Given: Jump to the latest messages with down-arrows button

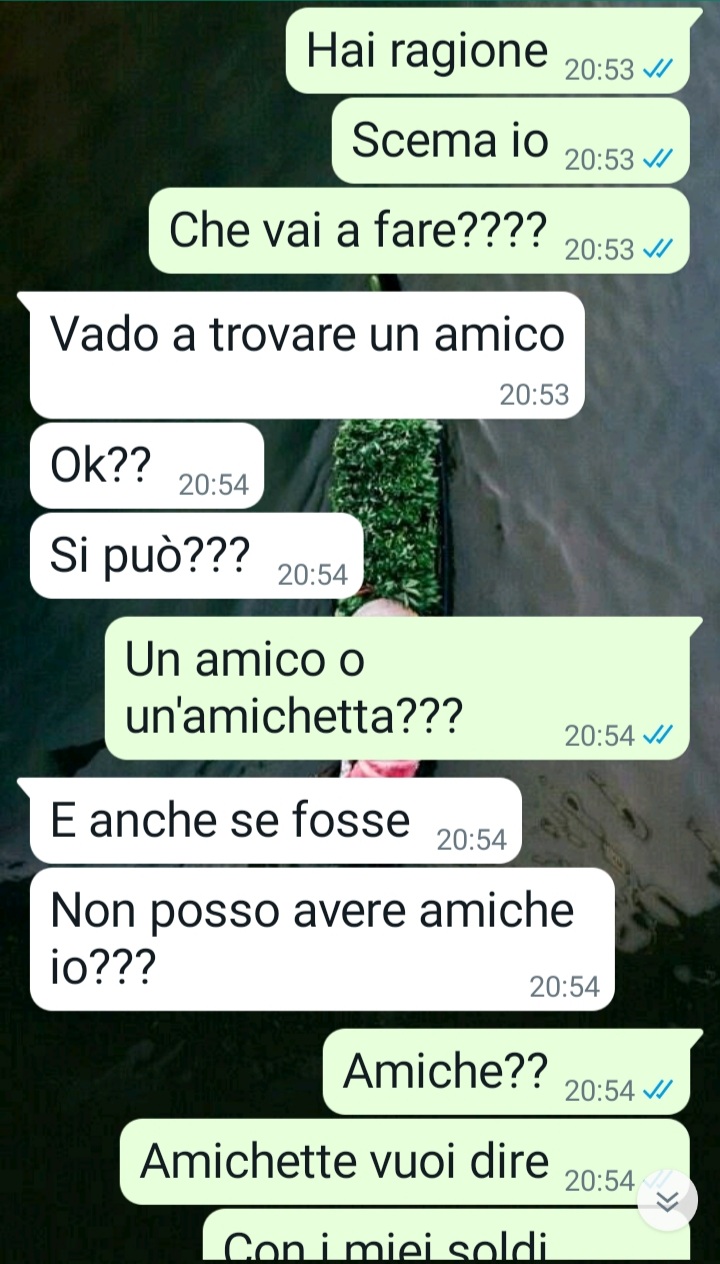Looking at the screenshot, I should [x=667, y=1200].
